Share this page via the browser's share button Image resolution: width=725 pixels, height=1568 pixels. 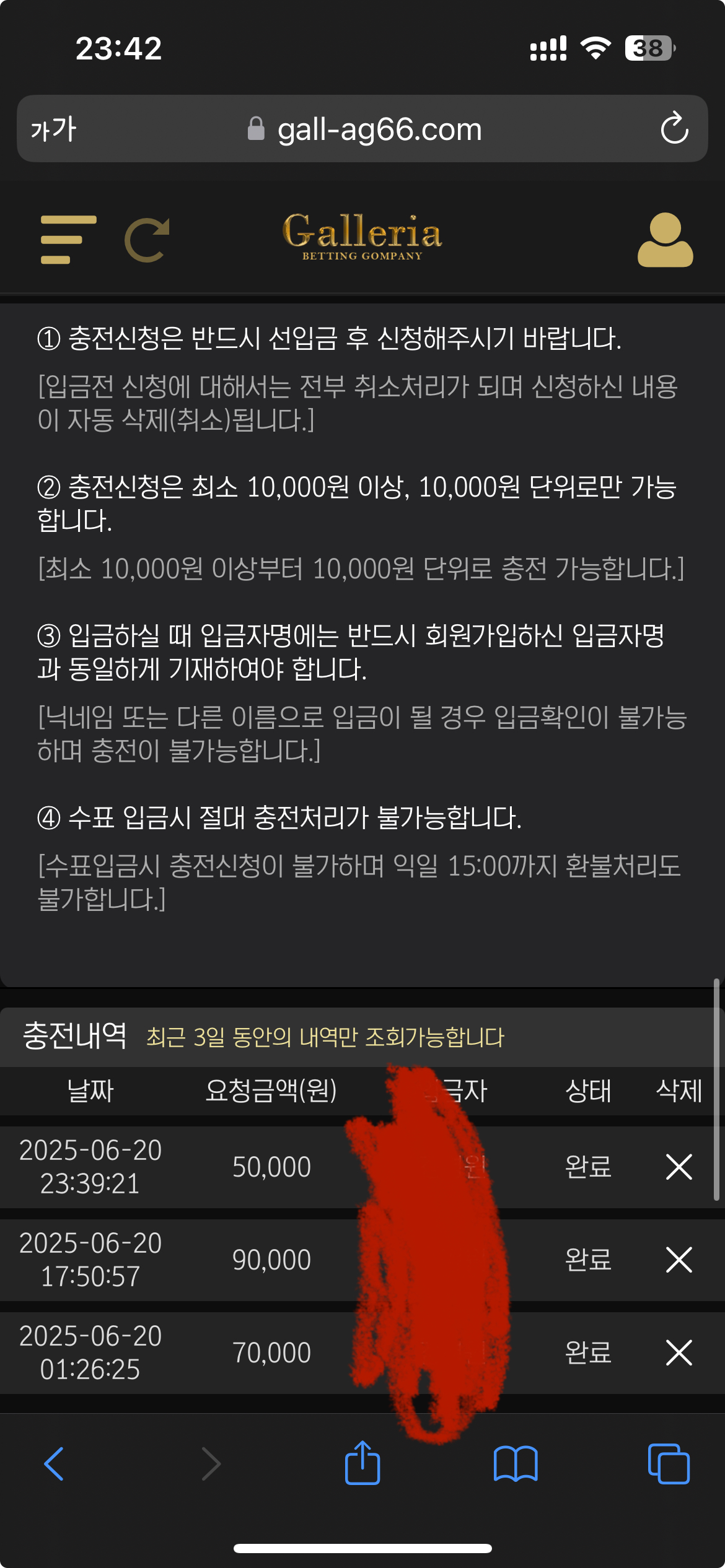tap(362, 1464)
